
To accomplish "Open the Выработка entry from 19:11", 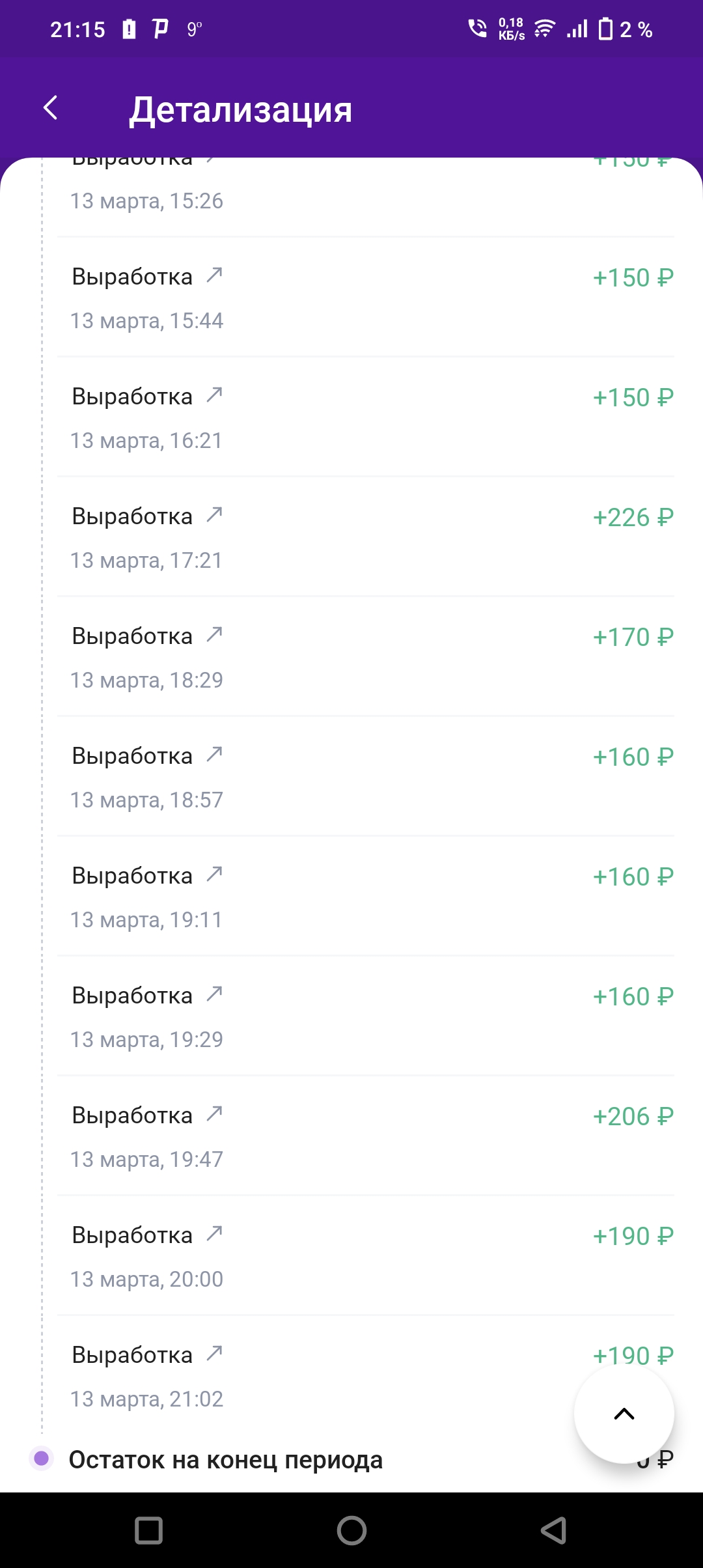I will (365, 897).
